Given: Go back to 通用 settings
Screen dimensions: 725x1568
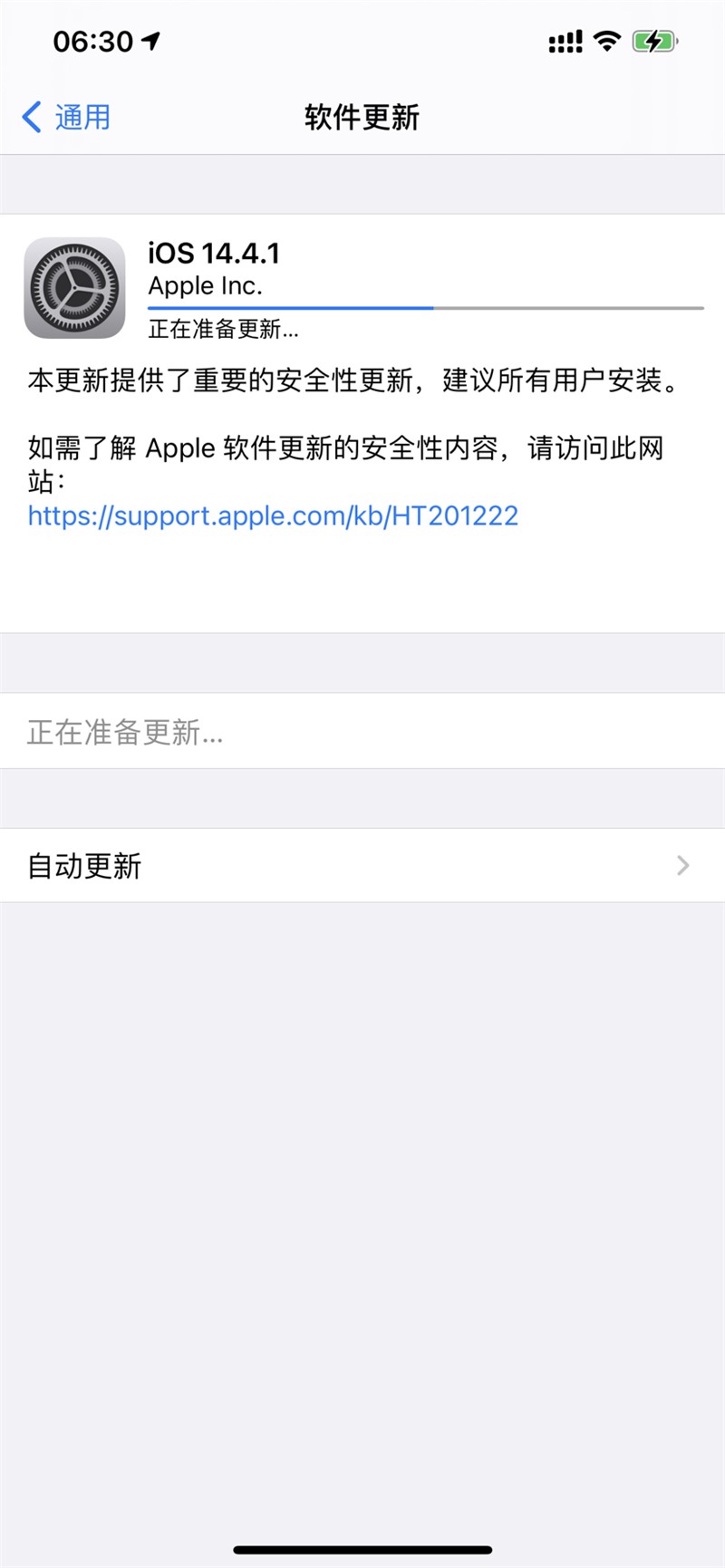Looking at the screenshot, I should 66,117.
